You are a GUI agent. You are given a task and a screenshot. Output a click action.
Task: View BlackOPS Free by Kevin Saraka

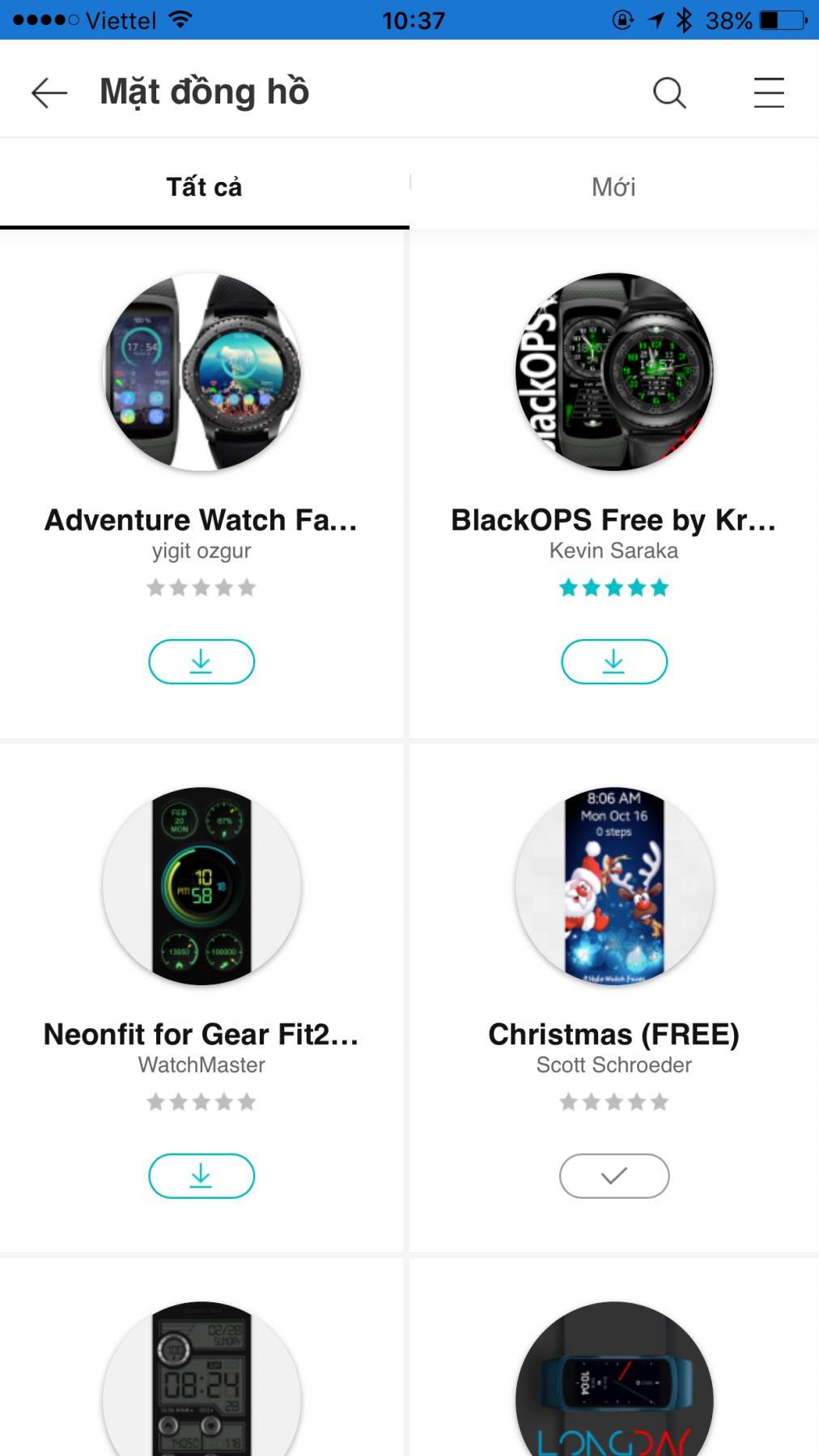[614, 372]
